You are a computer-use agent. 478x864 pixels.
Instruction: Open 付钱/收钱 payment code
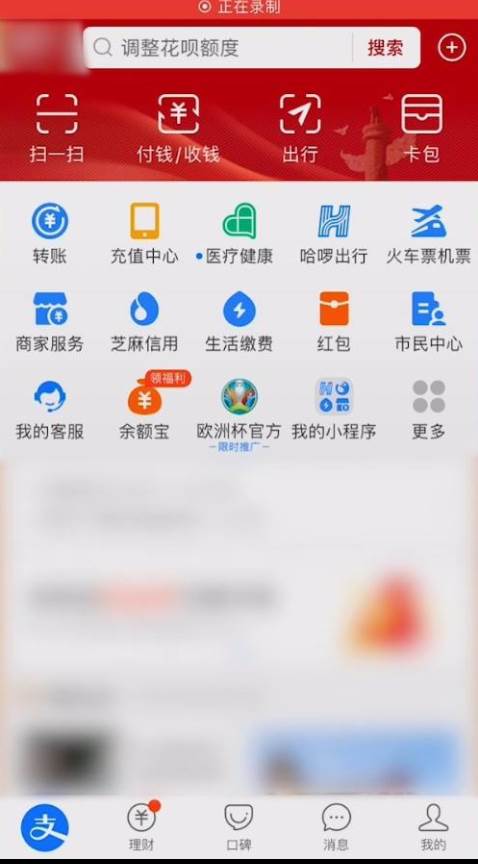tap(178, 128)
